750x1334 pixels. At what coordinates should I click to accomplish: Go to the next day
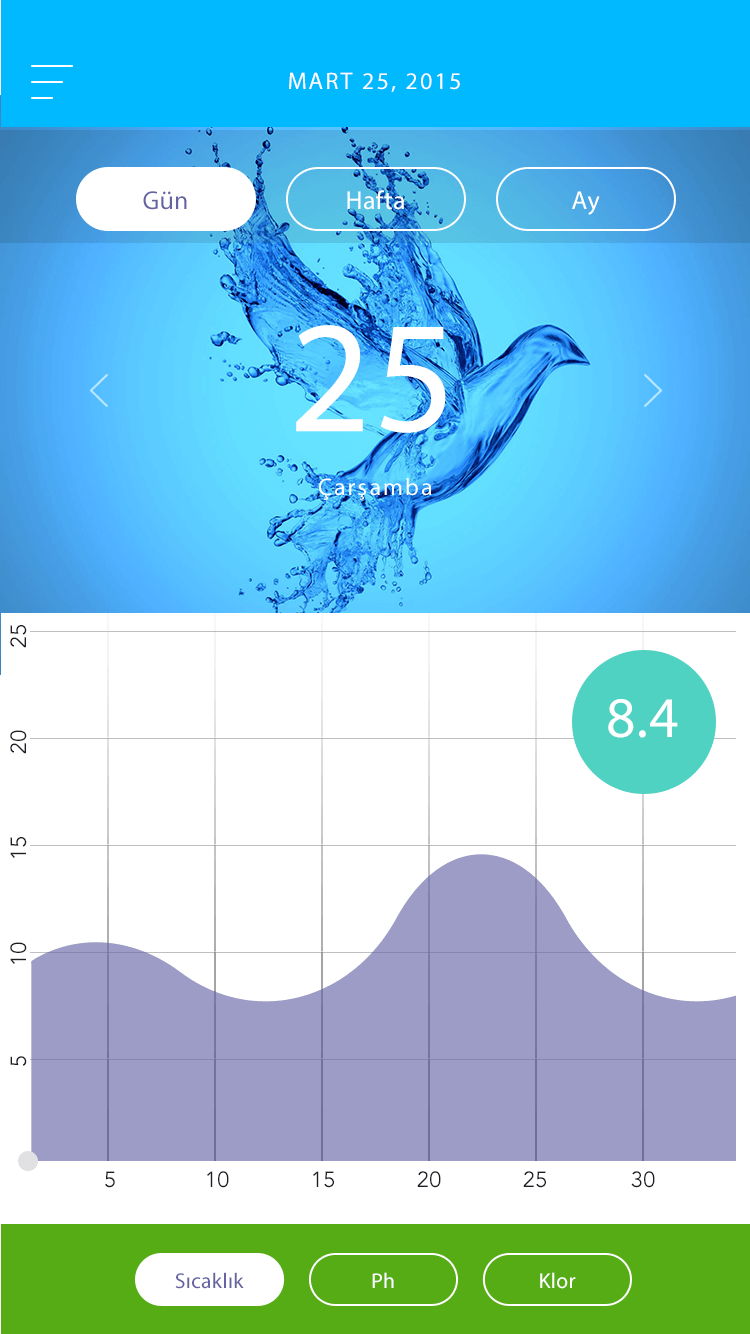(x=652, y=390)
